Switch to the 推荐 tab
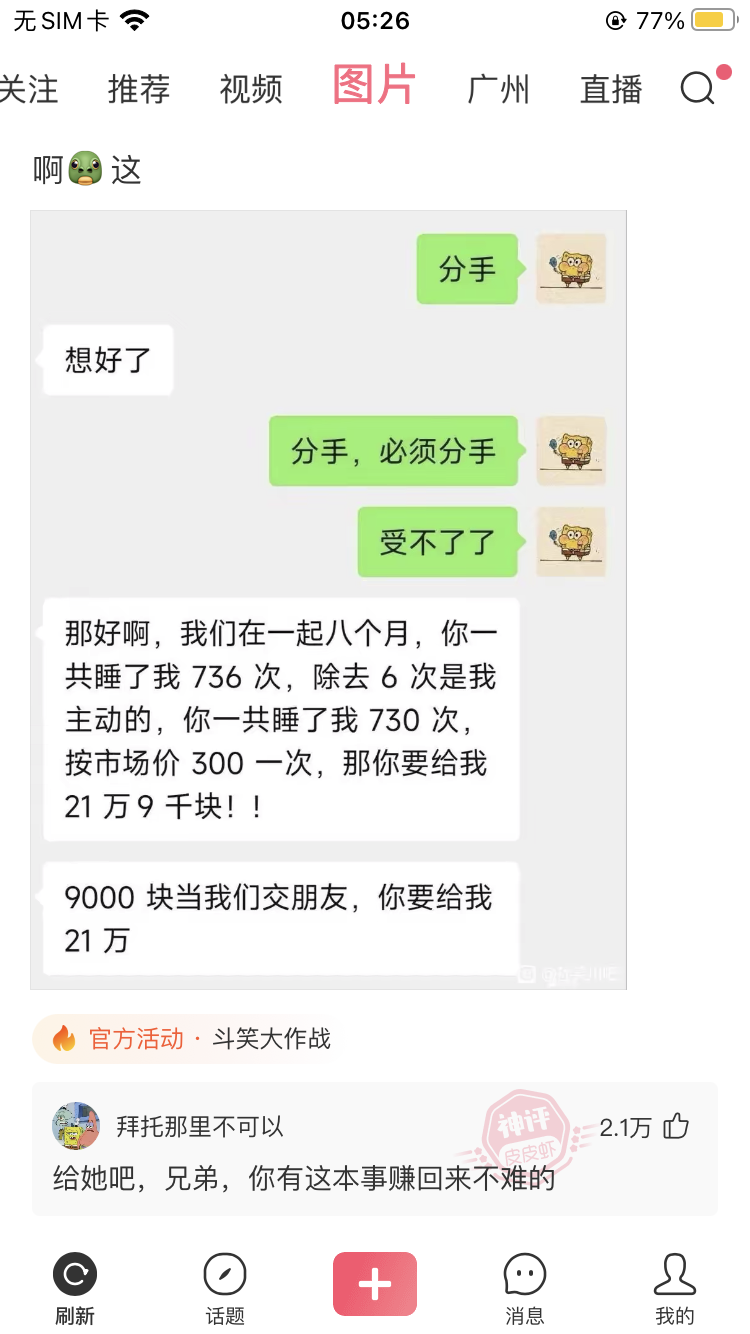This screenshot has height=1334, width=750. (x=139, y=90)
